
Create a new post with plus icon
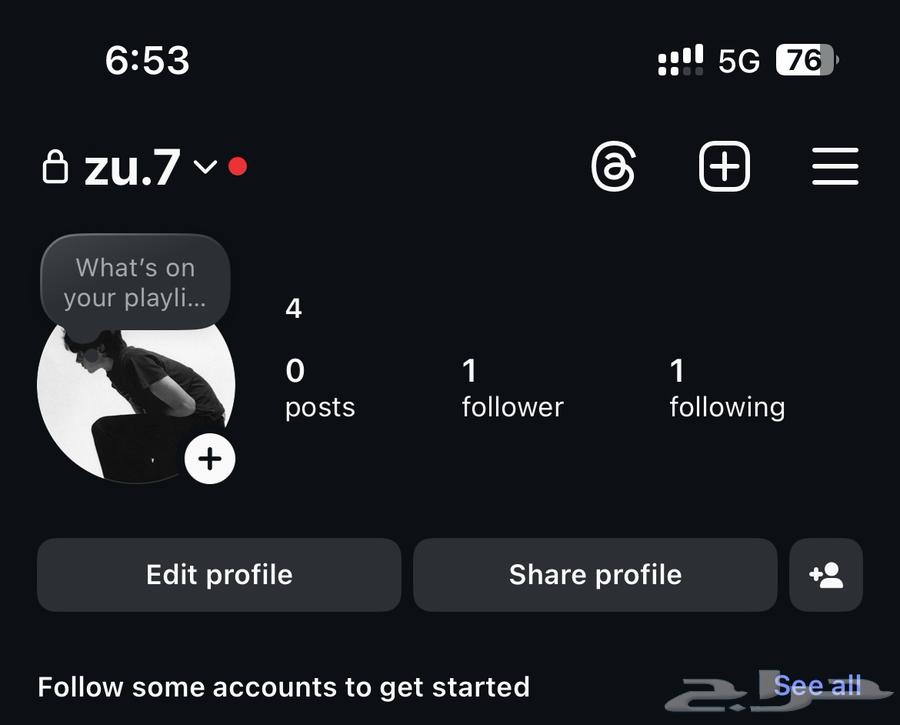tap(724, 166)
